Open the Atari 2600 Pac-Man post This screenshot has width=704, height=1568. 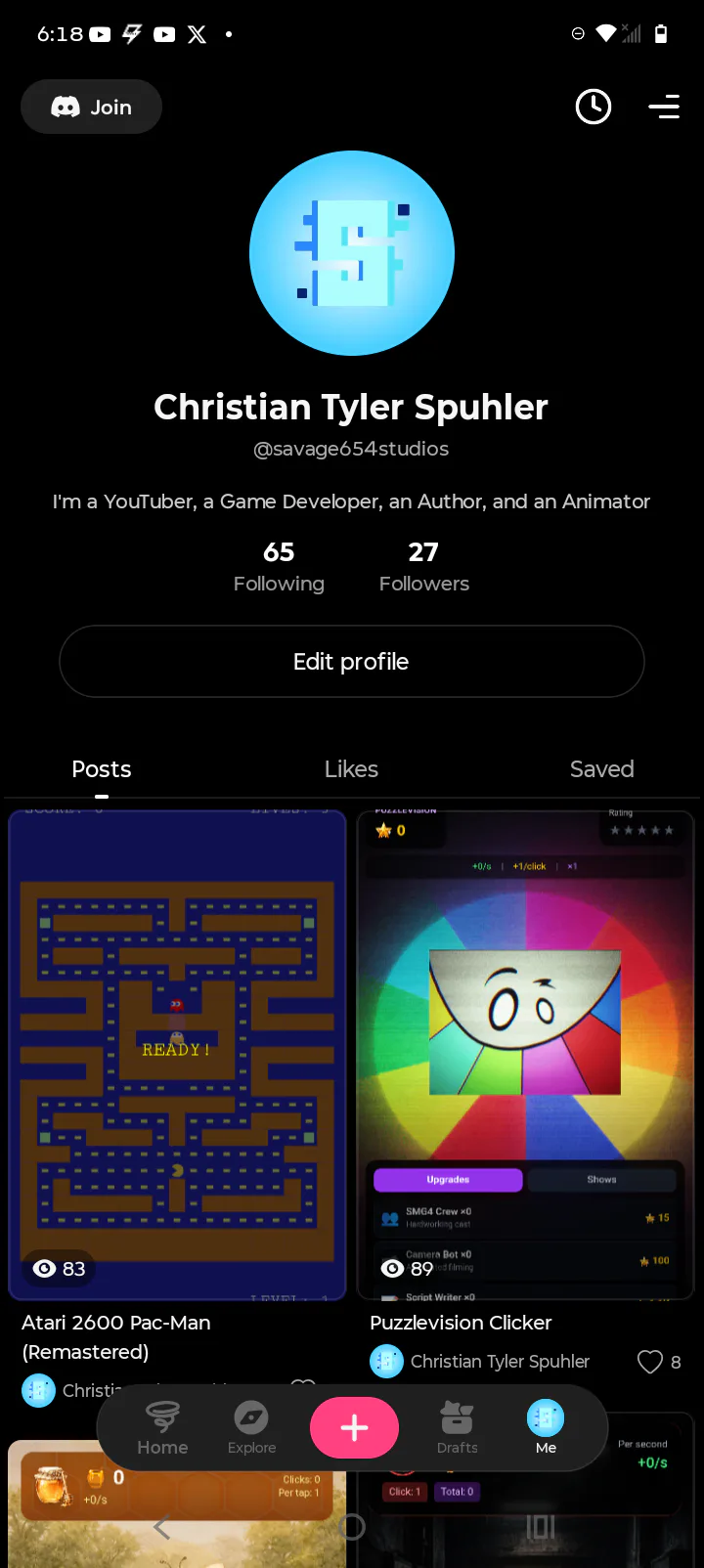(177, 1056)
